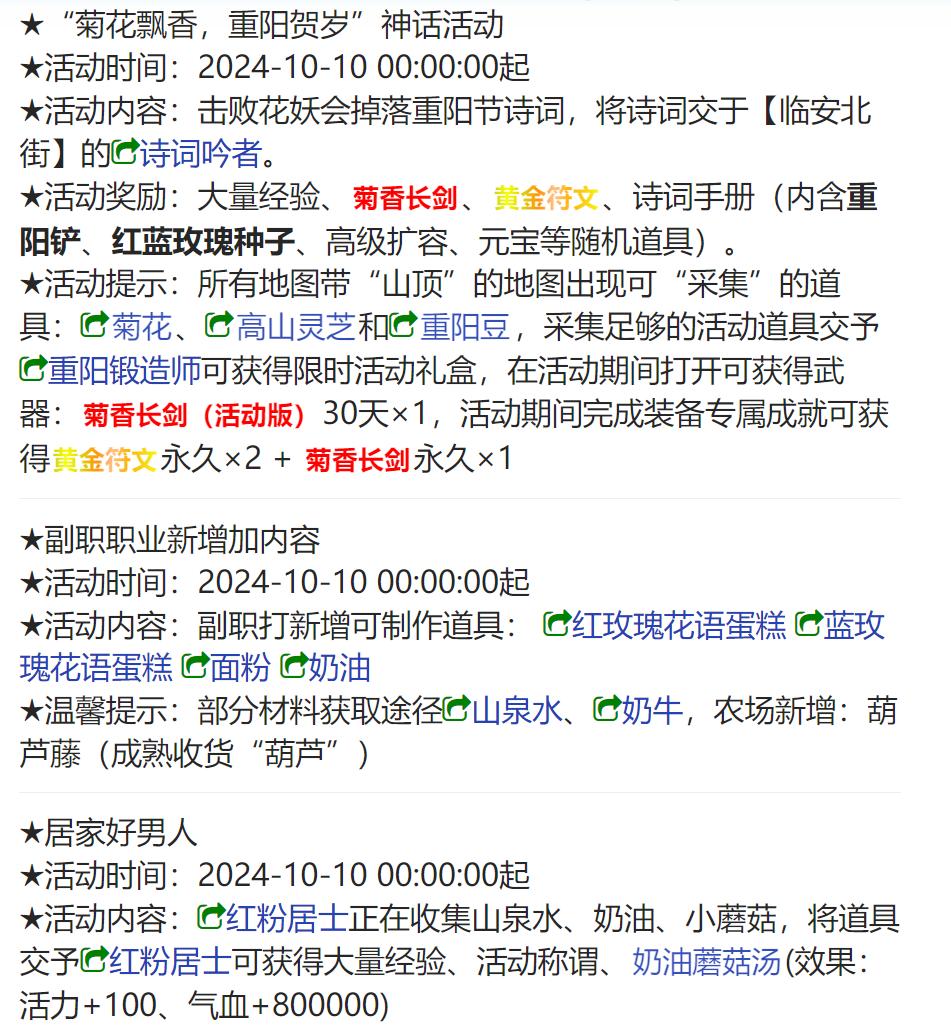Tap the 面粉 link
The image size is (951, 1036).
(x=240, y=668)
